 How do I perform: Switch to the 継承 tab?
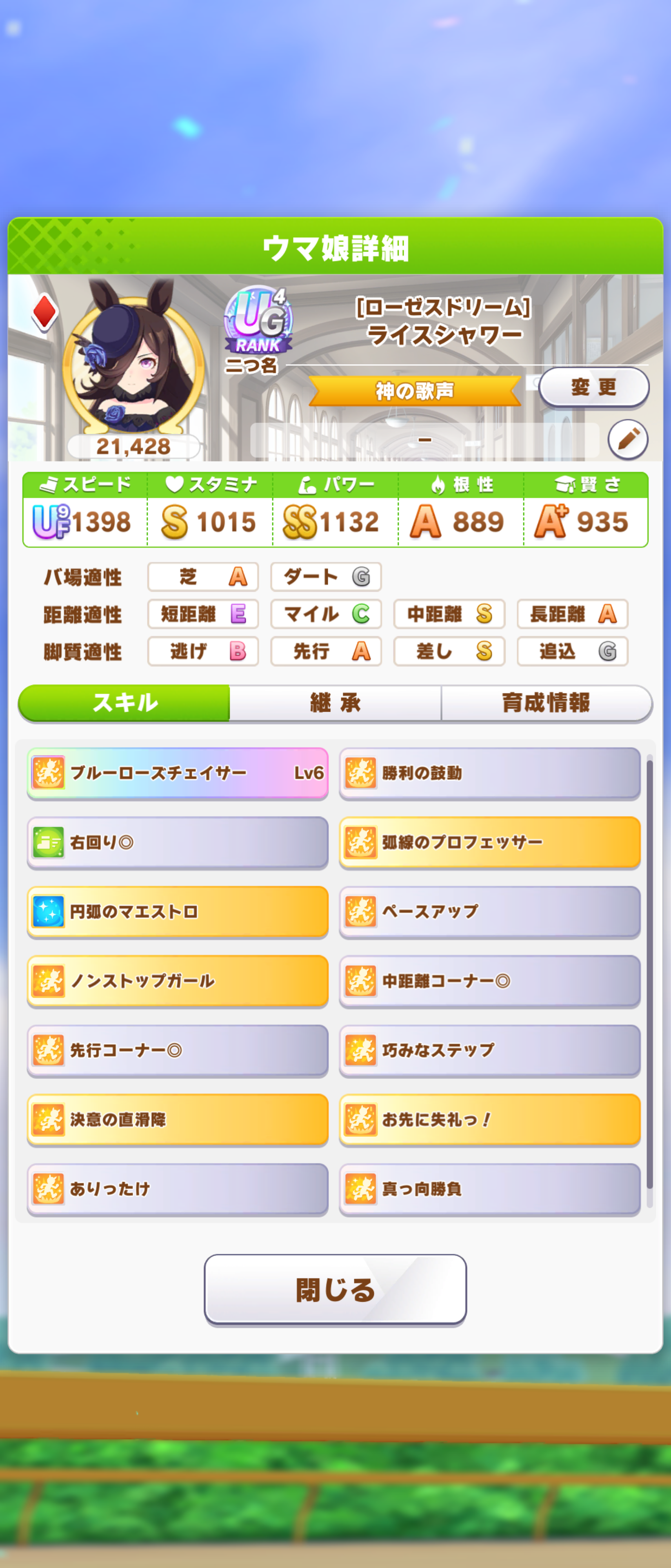point(335,703)
